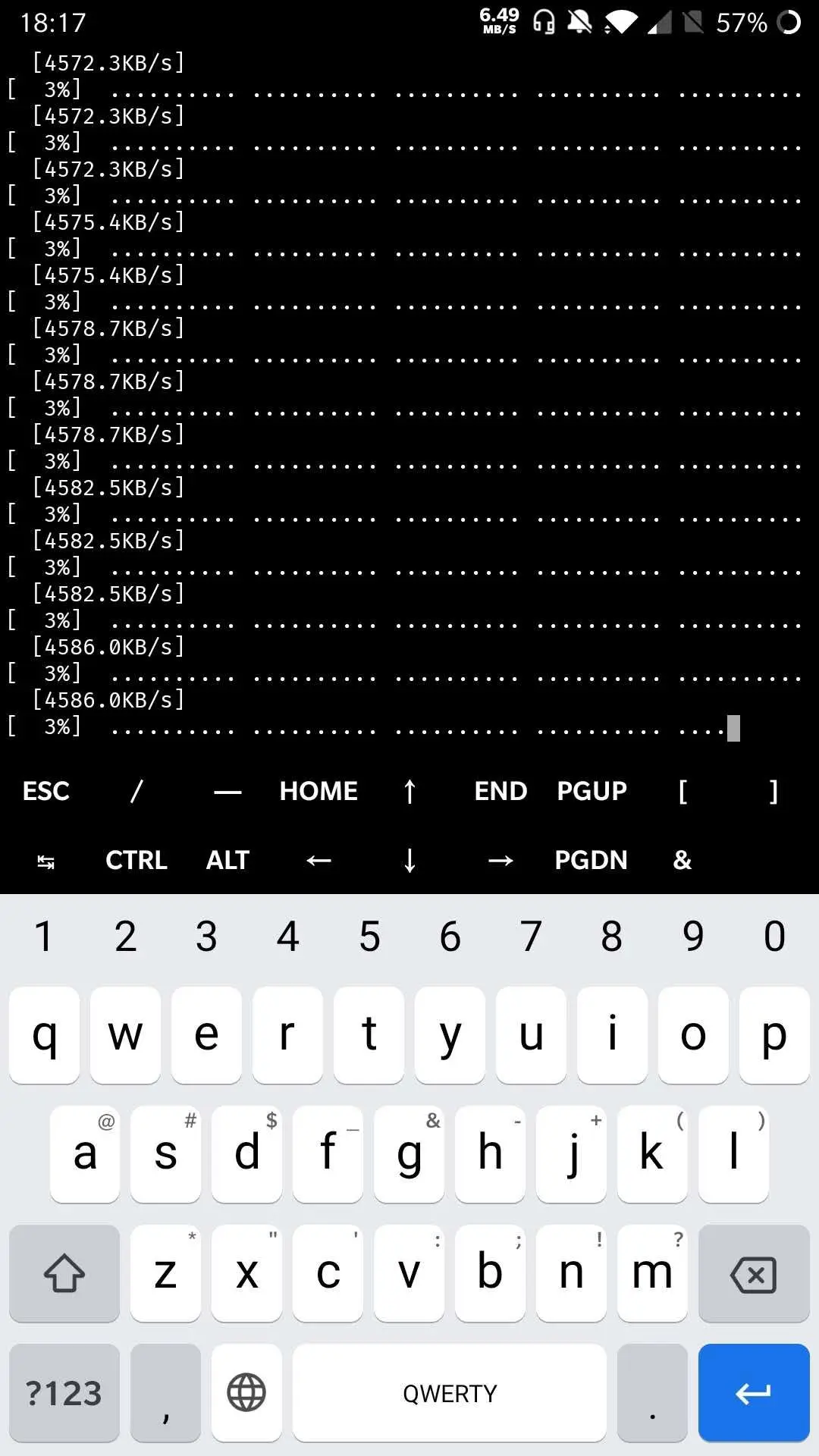
Task: Tap the END key
Action: click(500, 791)
